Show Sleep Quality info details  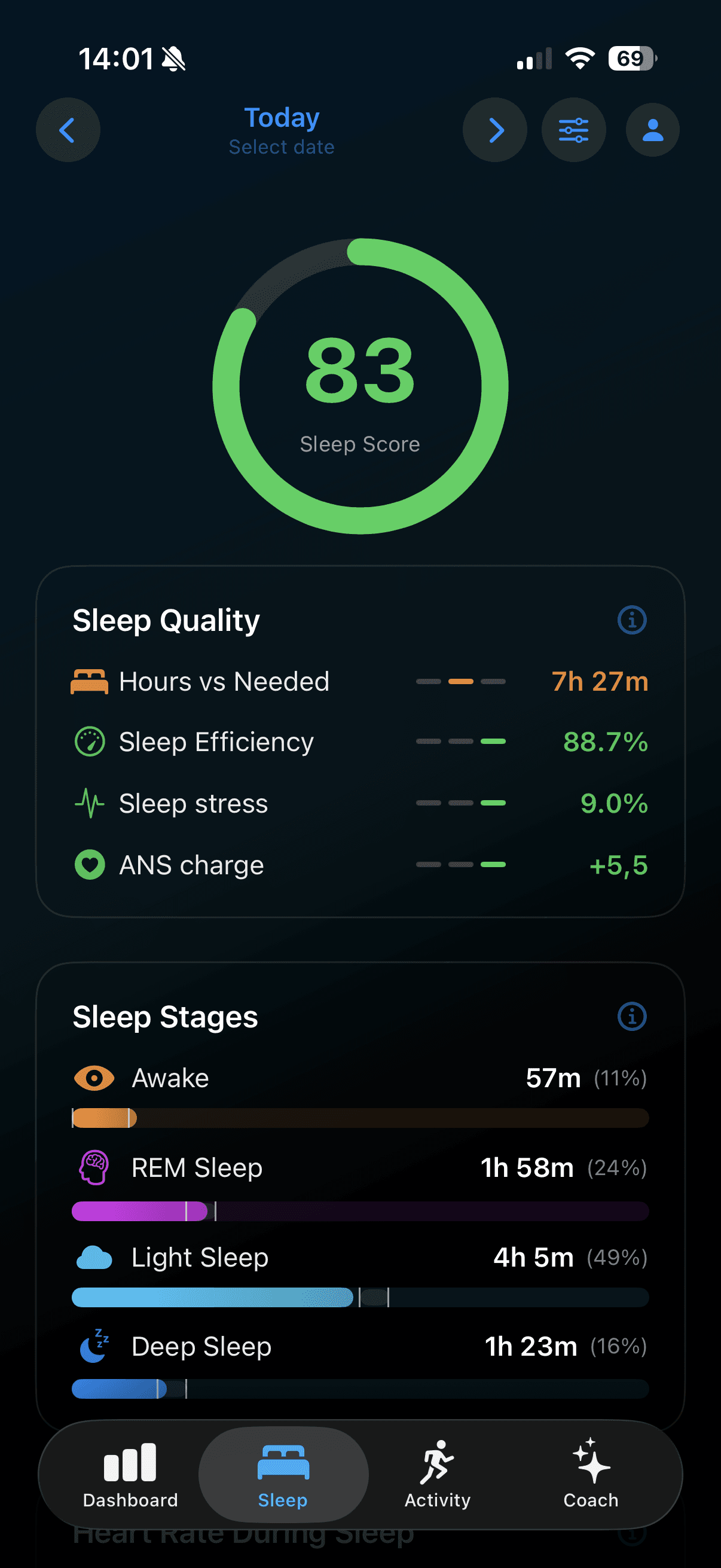631,620
